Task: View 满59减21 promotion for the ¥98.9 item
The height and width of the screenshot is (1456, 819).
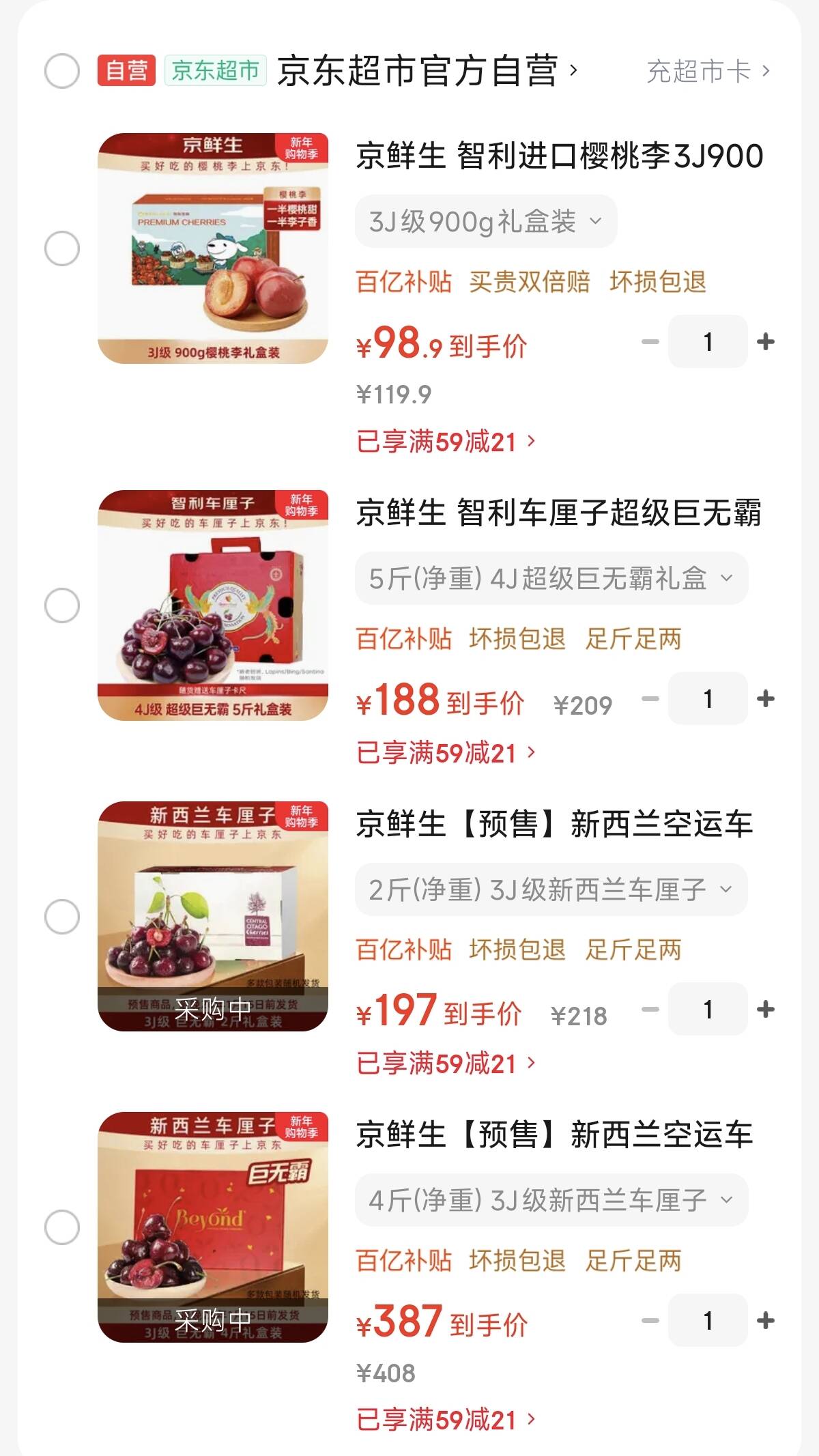Action: click(446, 442)
